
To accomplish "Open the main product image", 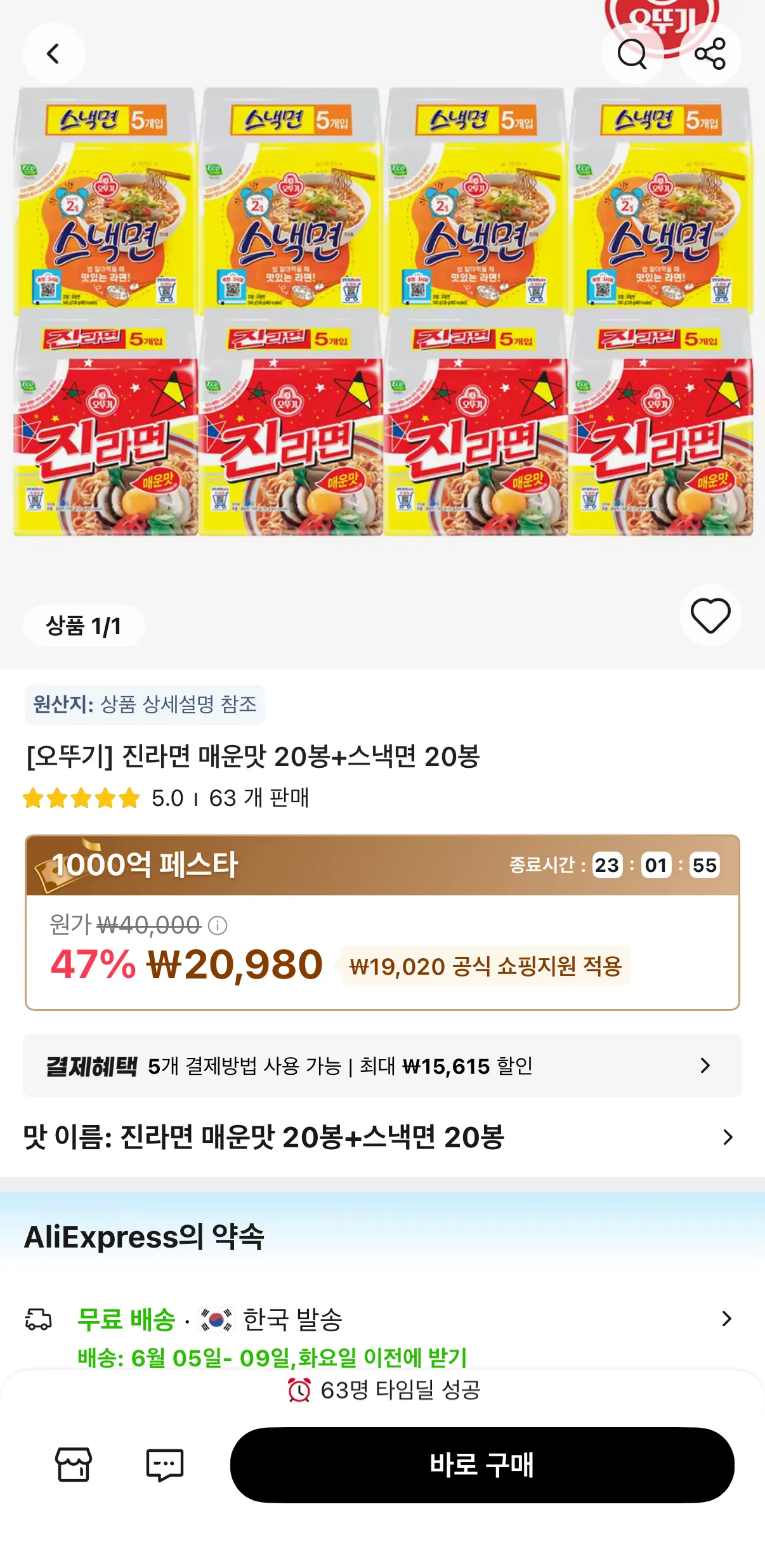I will tap(383, 311).
